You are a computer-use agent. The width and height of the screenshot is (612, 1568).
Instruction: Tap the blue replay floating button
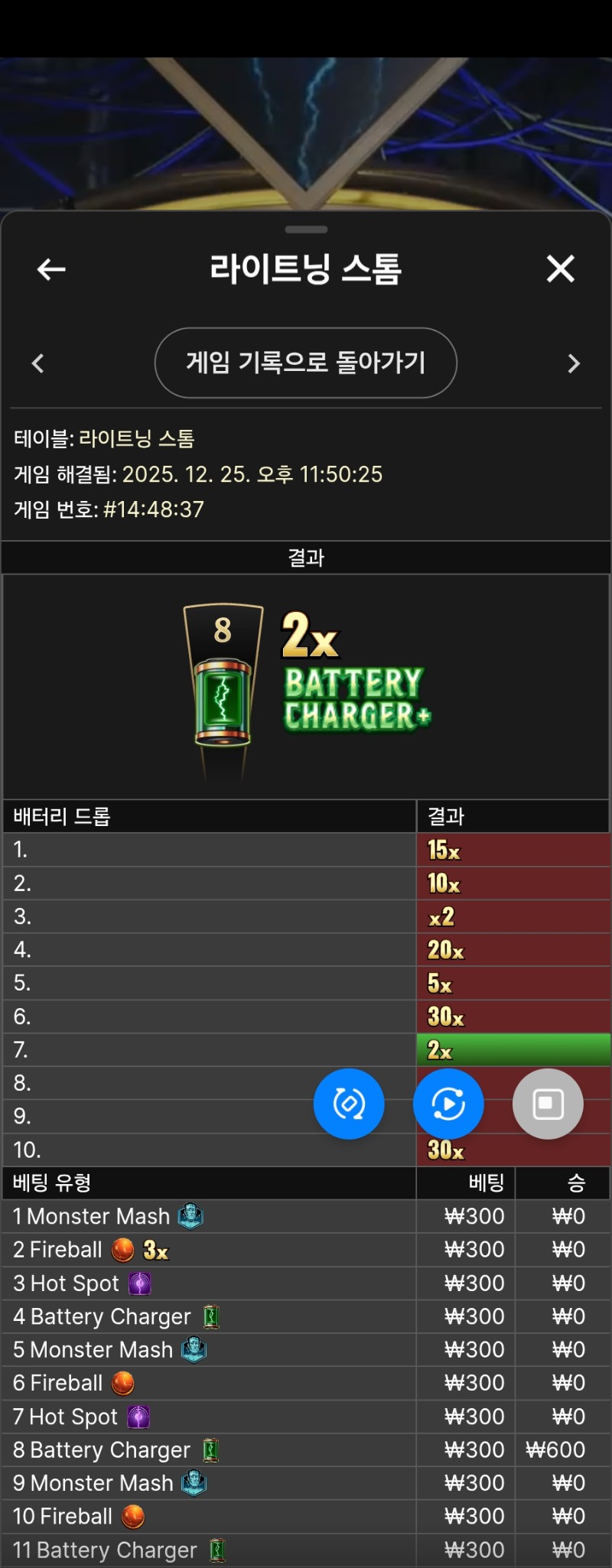[448, 1104]
